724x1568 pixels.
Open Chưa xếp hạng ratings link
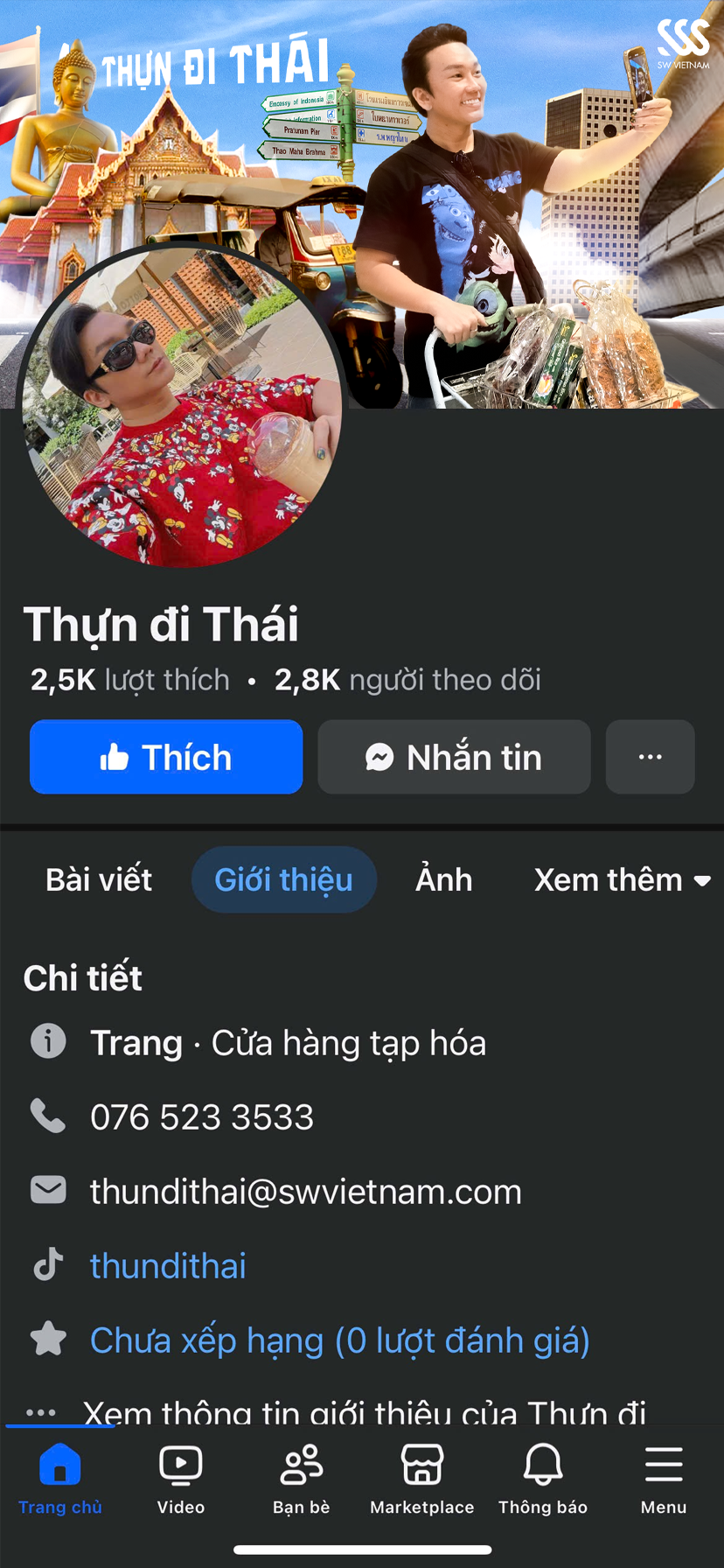pos(339,1340)
